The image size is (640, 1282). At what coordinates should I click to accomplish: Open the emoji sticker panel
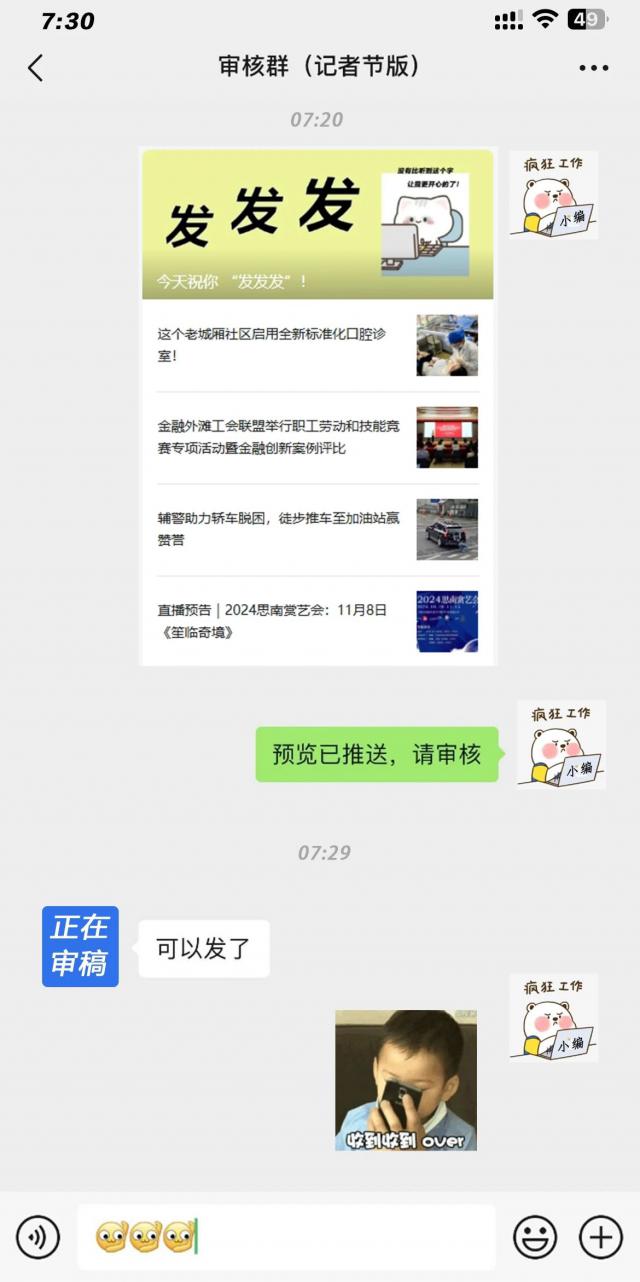[x=535, y=1238]
